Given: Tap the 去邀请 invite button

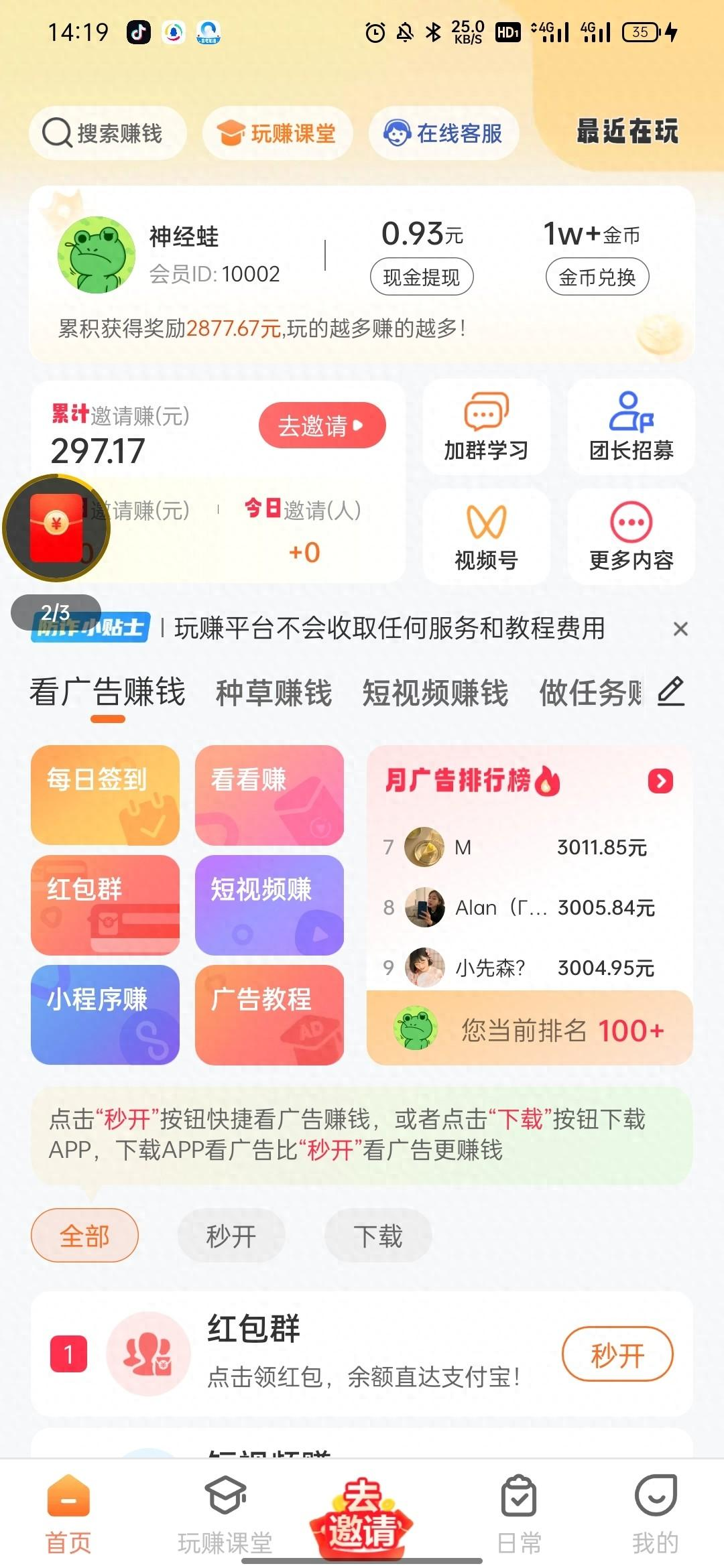Looking at the screenshot, I should [322, 426].
